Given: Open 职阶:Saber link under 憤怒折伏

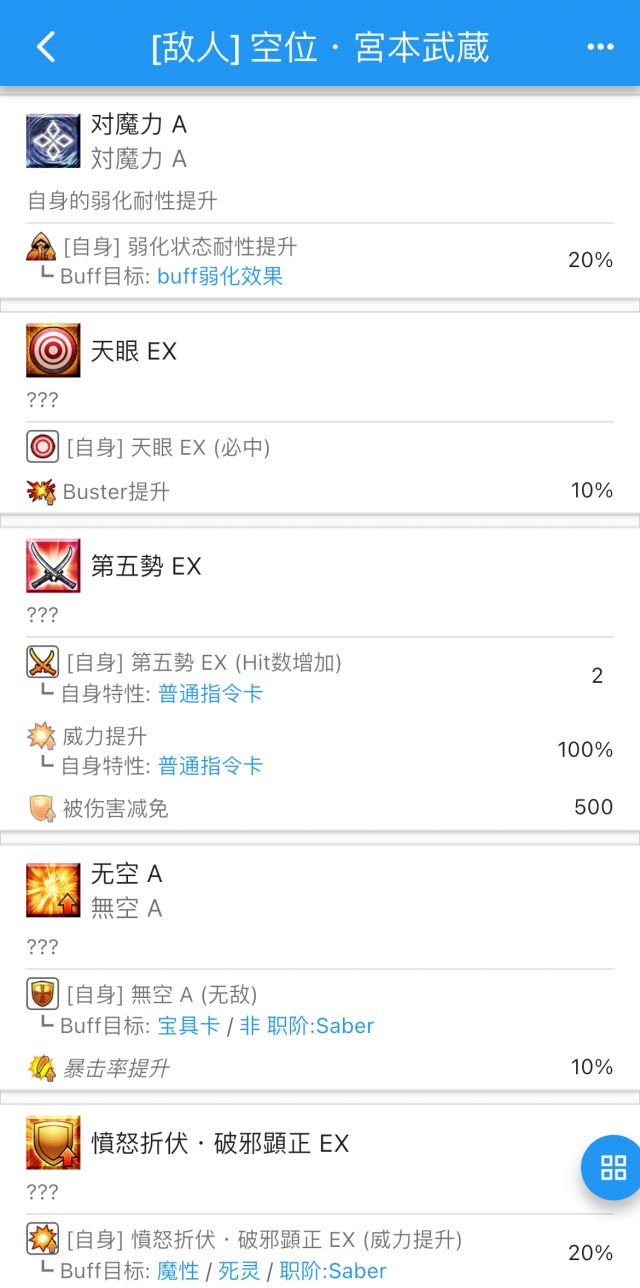Looking at the screenshot, I should [x=333, y=1271].
